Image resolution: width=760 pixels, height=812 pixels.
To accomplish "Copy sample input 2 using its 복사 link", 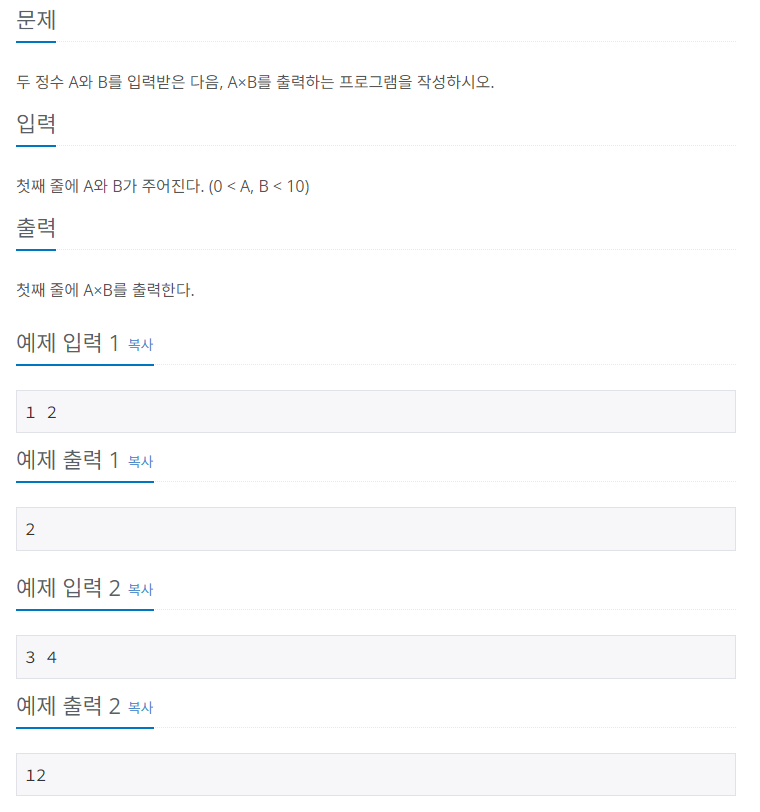I will (140, 590).
